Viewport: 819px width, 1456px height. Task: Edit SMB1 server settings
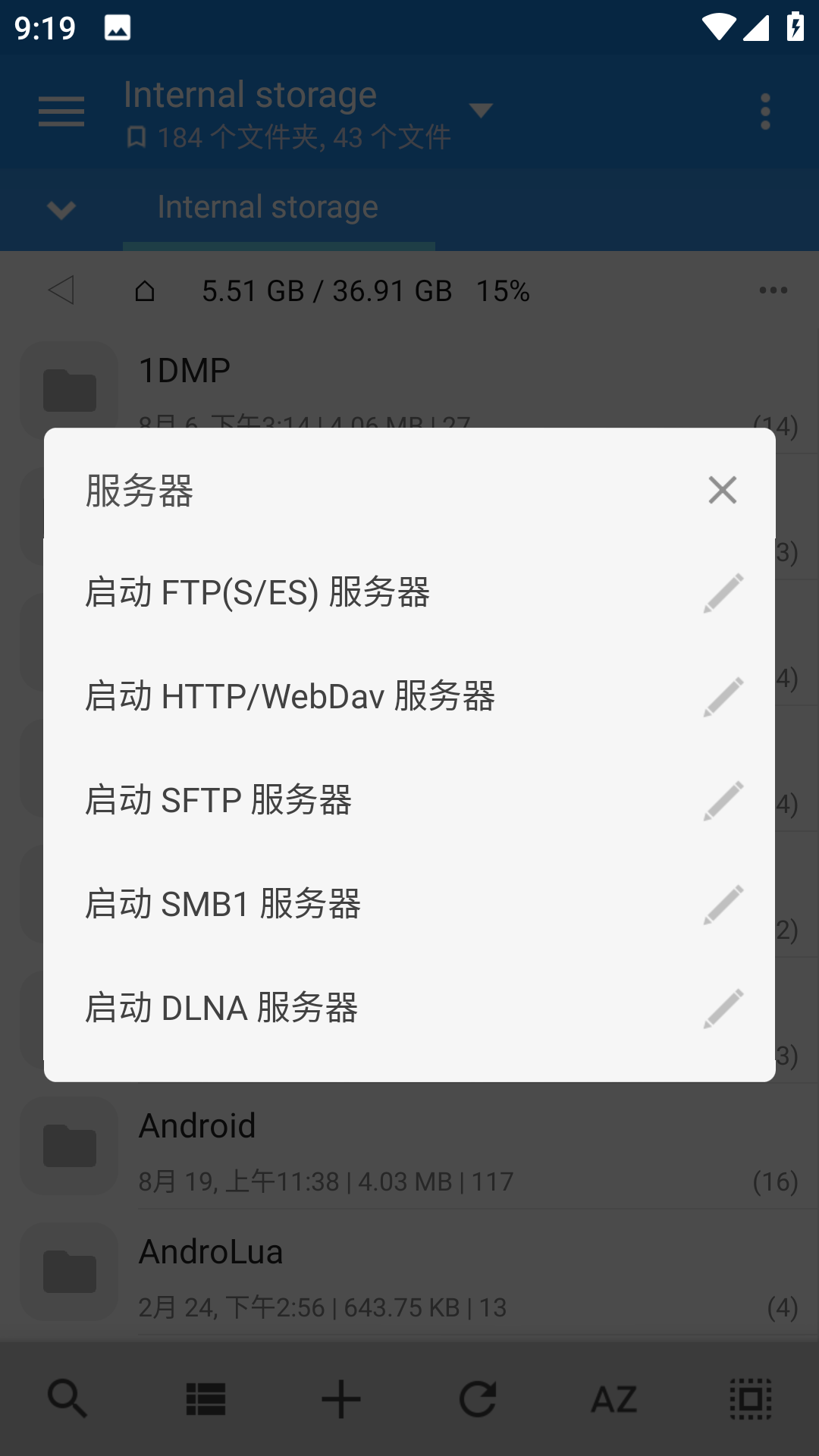coord(723,904)
